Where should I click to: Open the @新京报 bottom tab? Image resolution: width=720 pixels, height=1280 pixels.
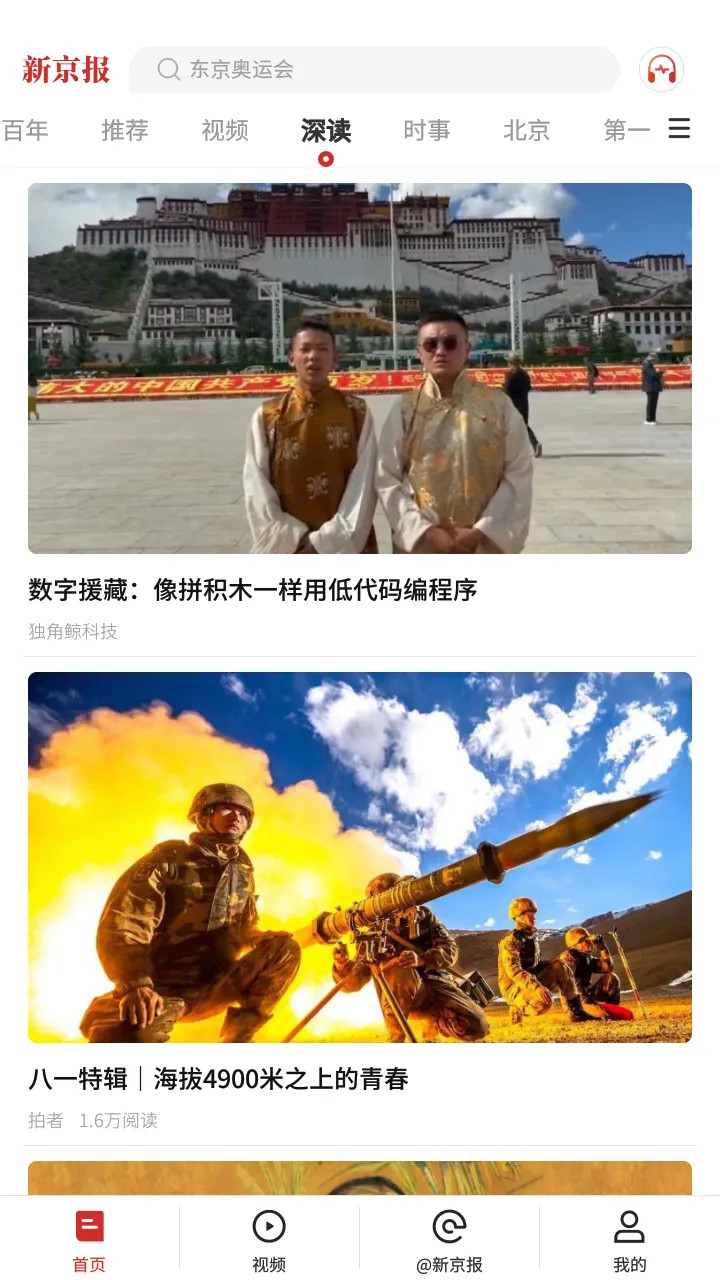point(449,1240)
